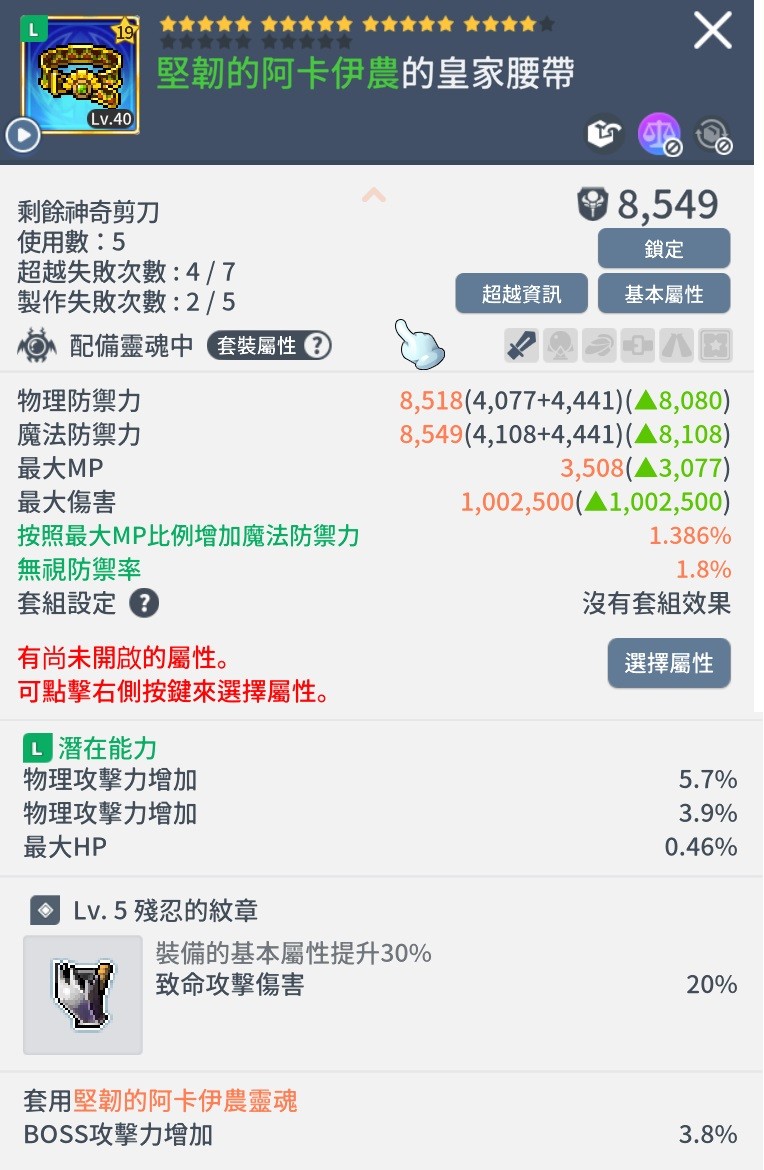Image resolution: width=764 pixels, height=1170 pixels.
Task: Open 套裝屬性 set attributes help
Action: click(x=270, y=346)
